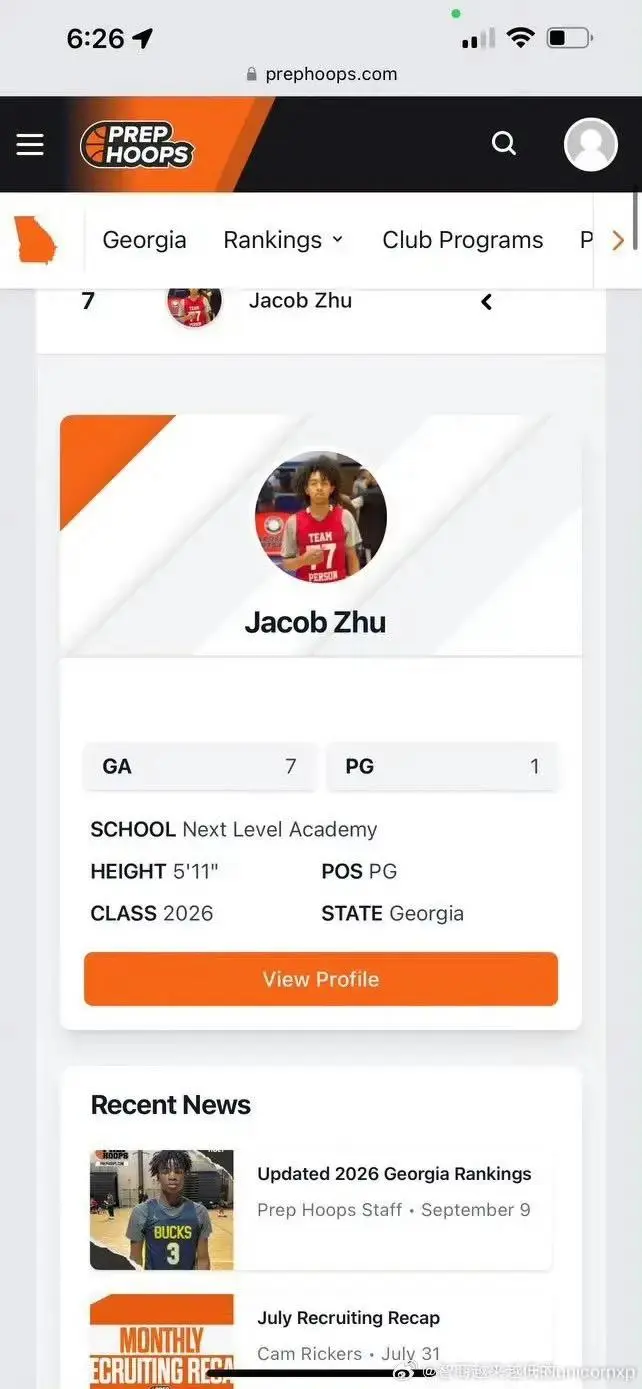
Task: Show more navigation items with the orange arrow
Action: tap(617, 240)
